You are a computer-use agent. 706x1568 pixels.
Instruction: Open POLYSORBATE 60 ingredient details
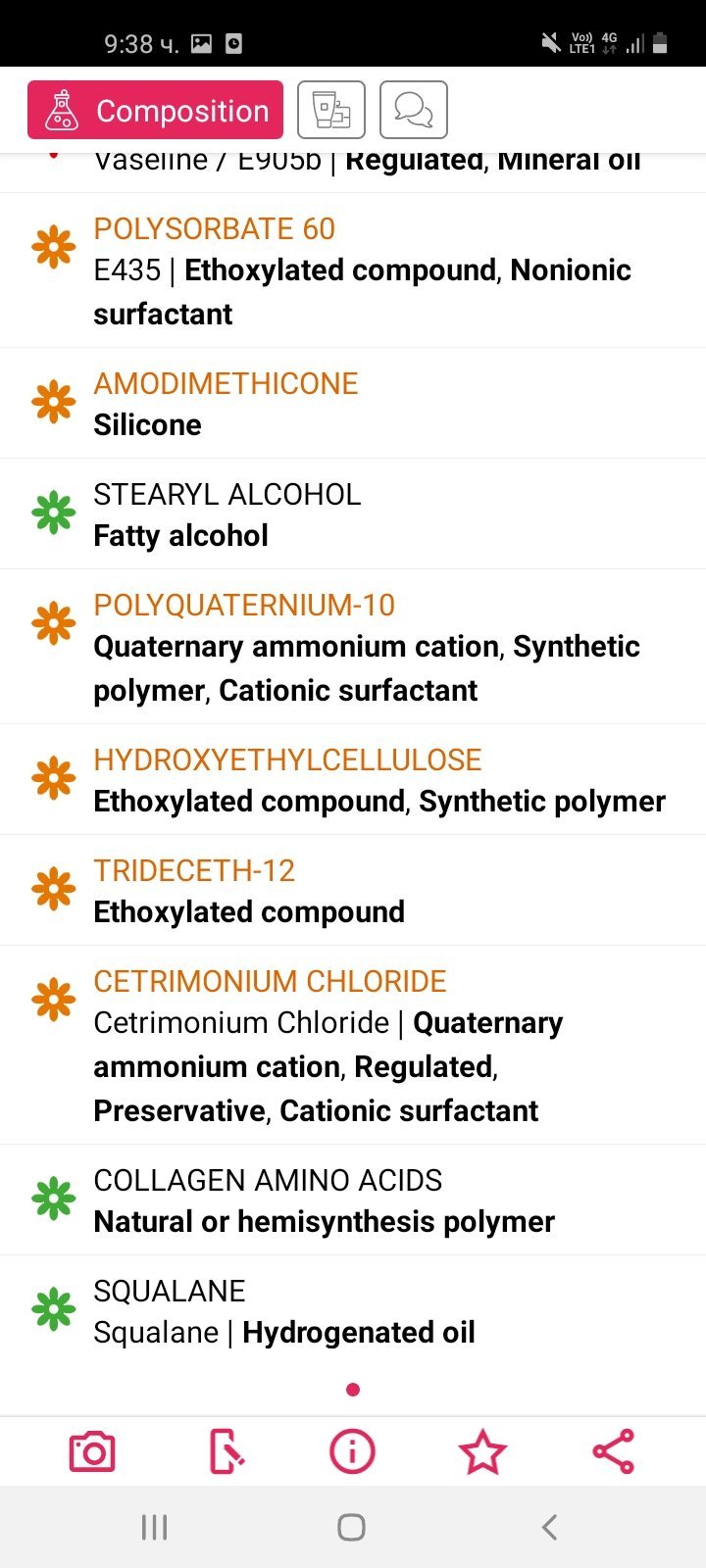353,270
